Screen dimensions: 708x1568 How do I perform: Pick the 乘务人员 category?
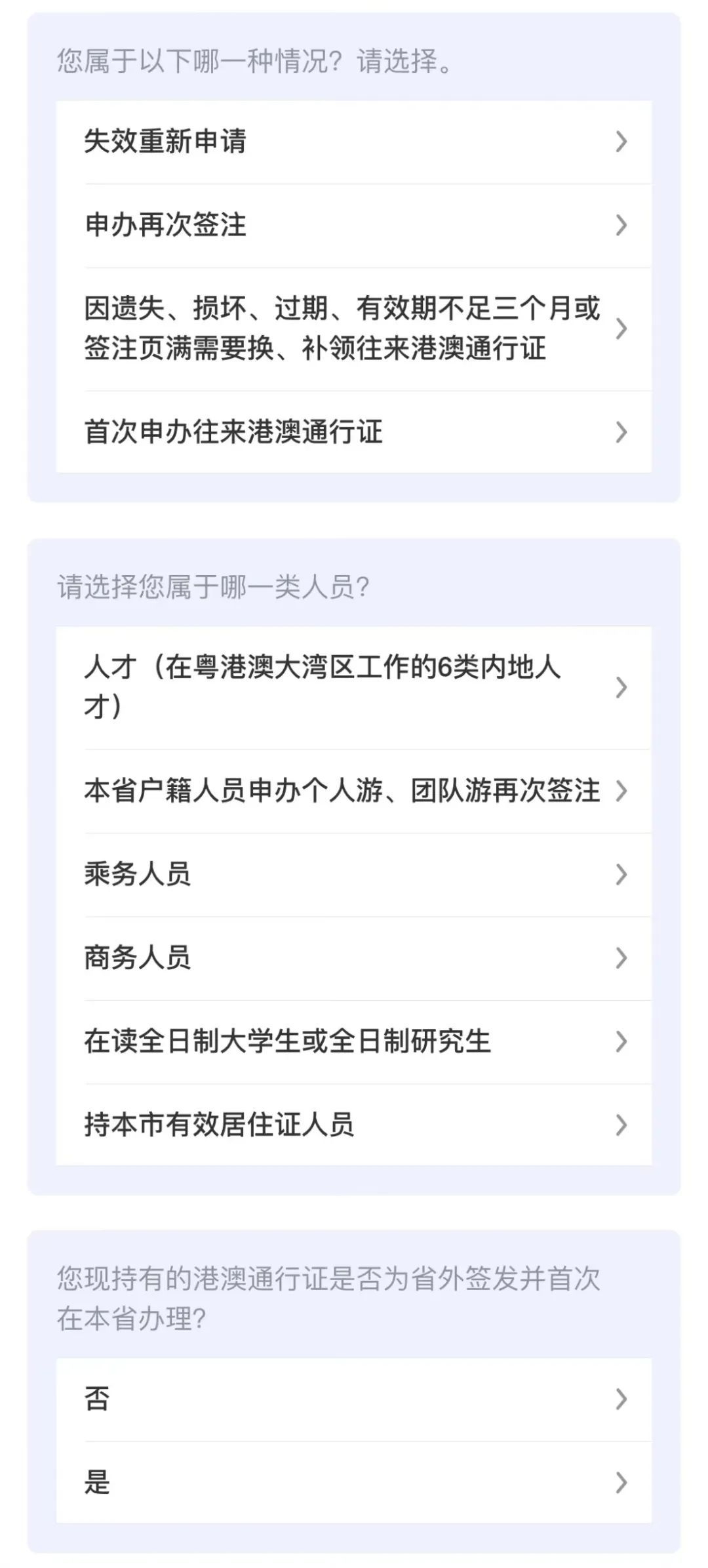coord(354,874)
